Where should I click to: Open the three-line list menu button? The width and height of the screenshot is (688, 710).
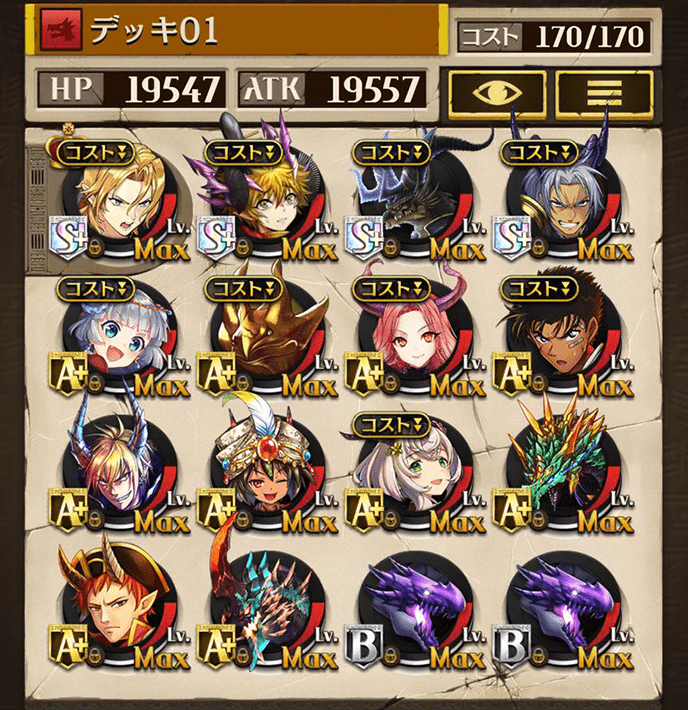pyautogui.click(x=603, y=92)
